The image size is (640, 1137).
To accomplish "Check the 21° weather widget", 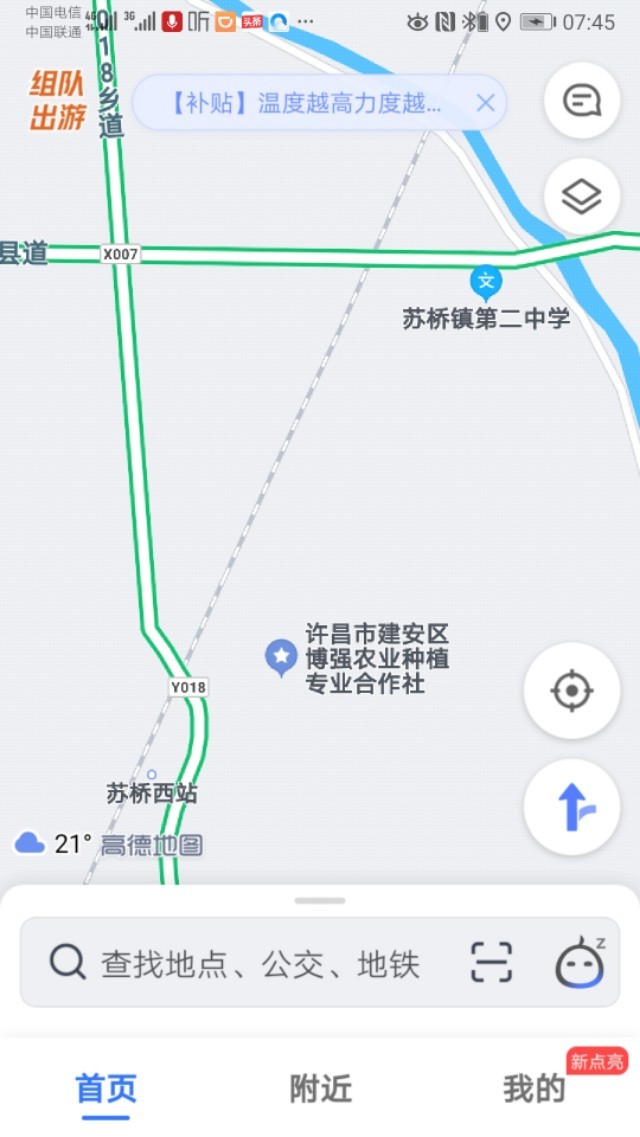I will click(53, 844).
